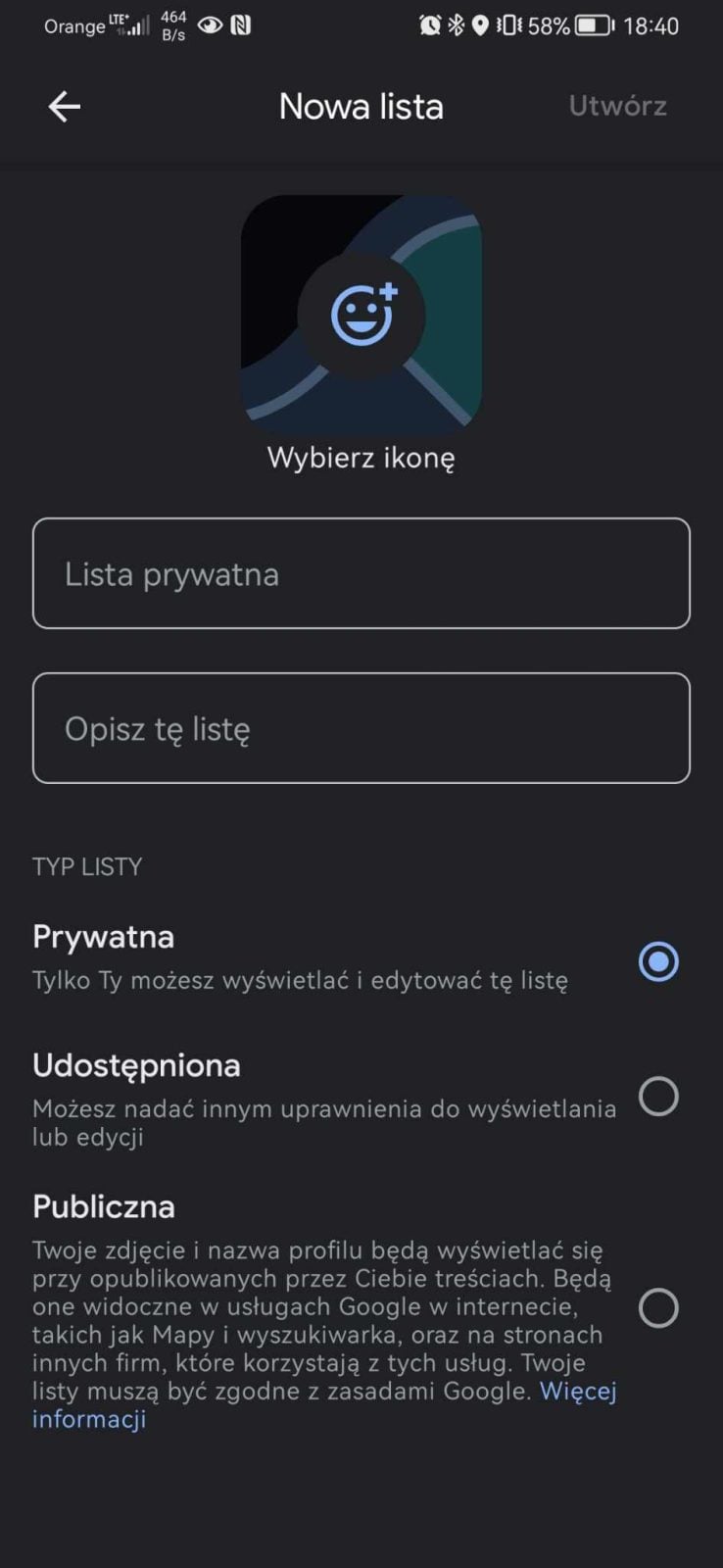Choose an icon for the new list

click(361, 316)
